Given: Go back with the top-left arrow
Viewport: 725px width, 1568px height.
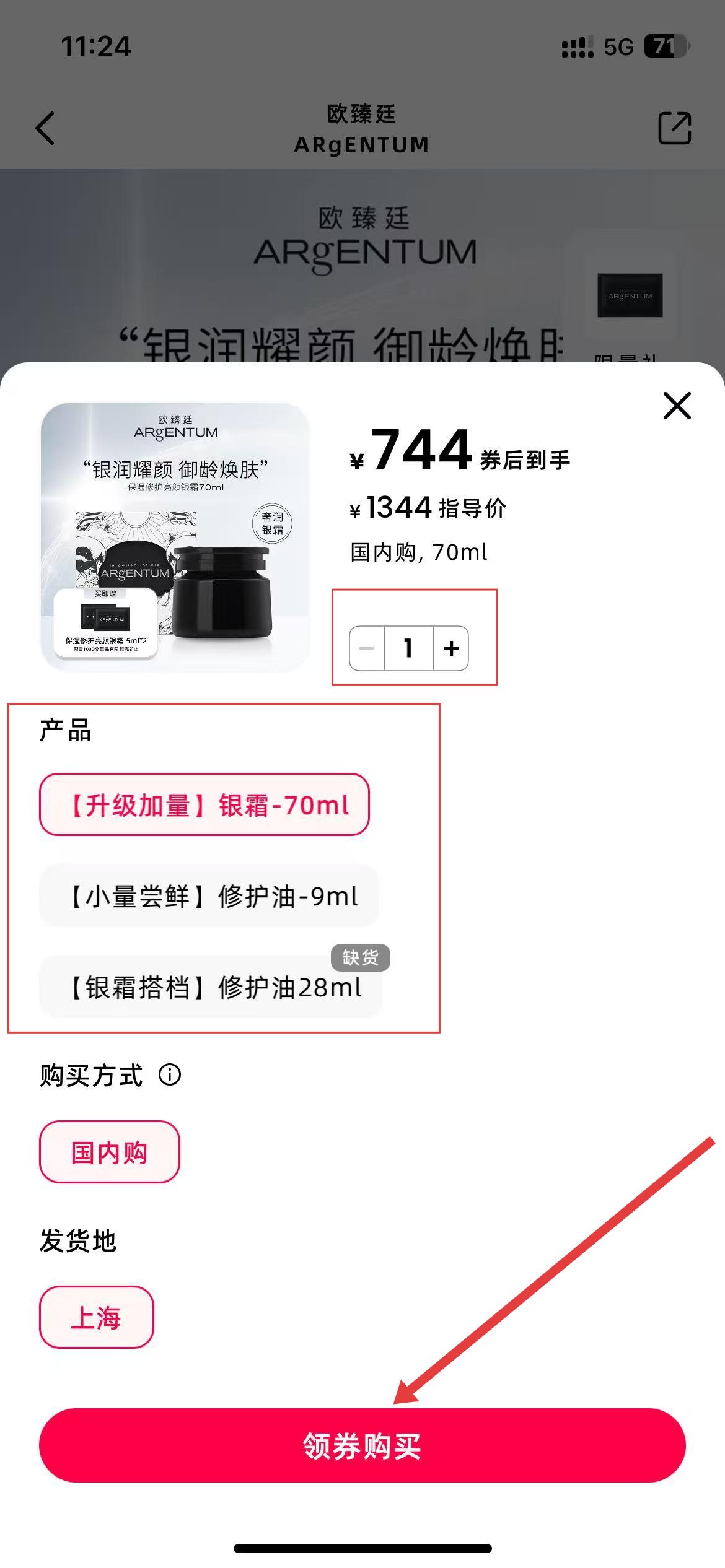Looking at the screenshot, I should [45, 128].
